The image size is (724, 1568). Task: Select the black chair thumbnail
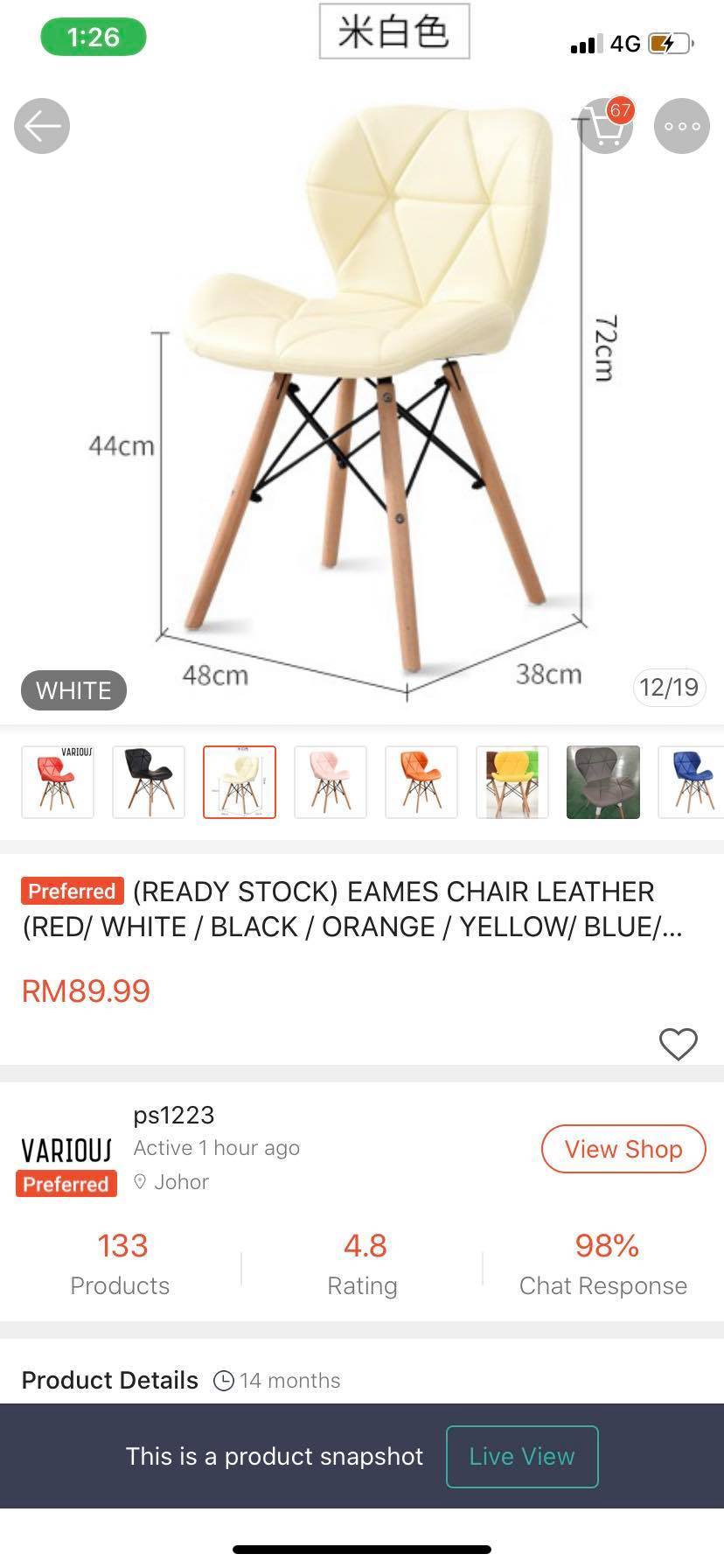[149, 782]
